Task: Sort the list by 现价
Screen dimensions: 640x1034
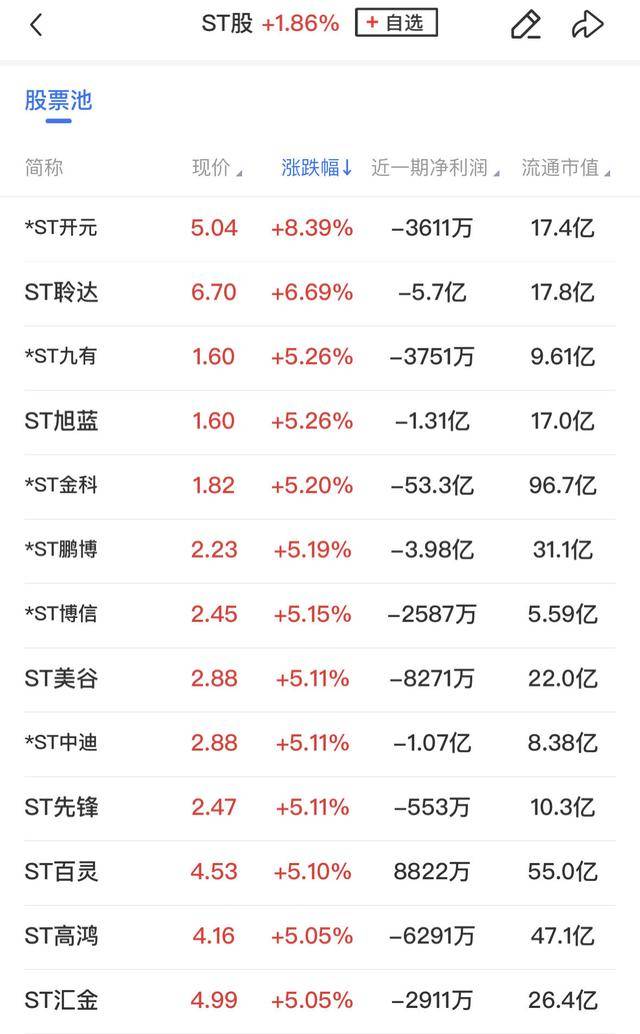Action: tap(216, 168)
